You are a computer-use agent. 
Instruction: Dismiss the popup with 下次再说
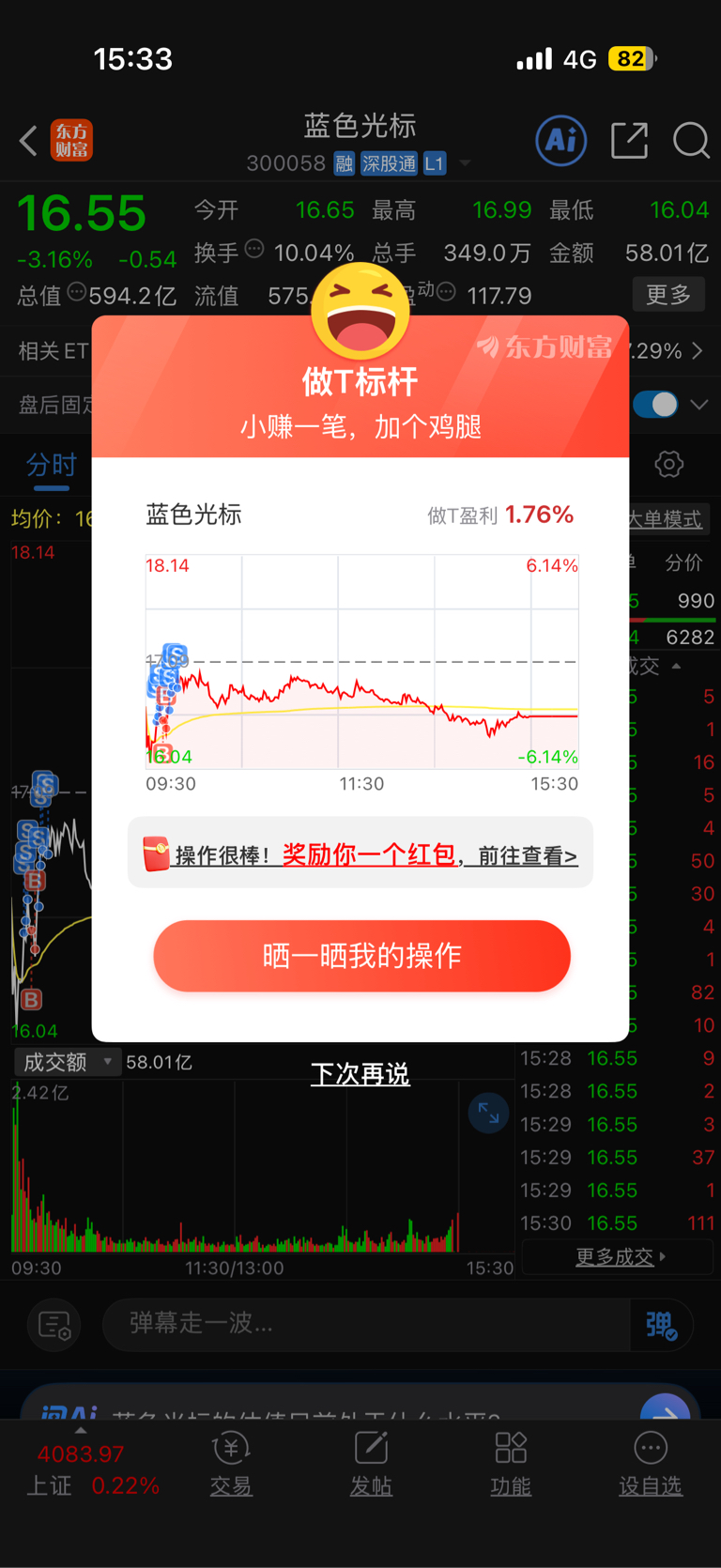pyautogui.click(x=360, y=1074)
